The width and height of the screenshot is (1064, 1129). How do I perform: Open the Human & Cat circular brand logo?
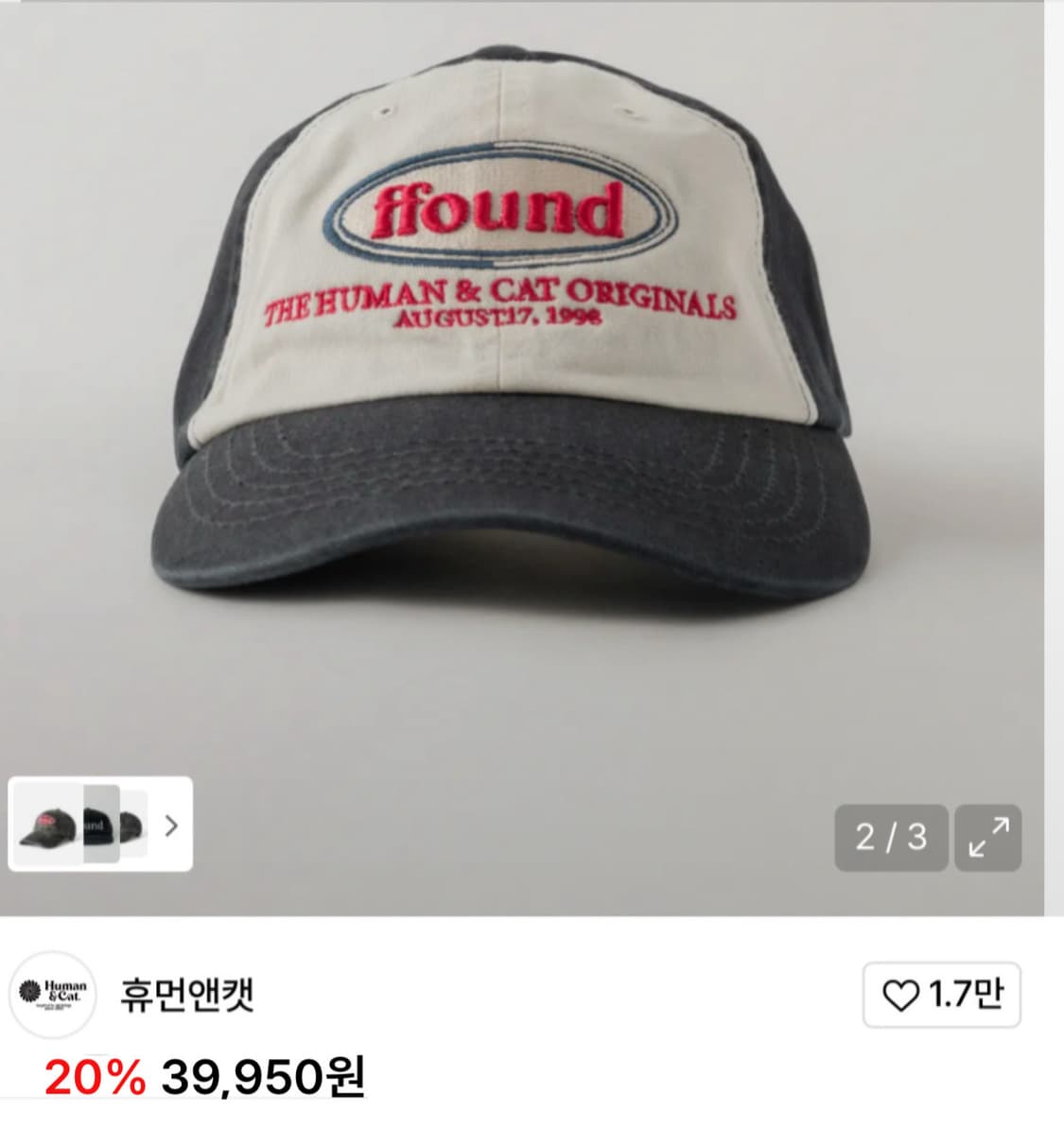pos(57,993)
